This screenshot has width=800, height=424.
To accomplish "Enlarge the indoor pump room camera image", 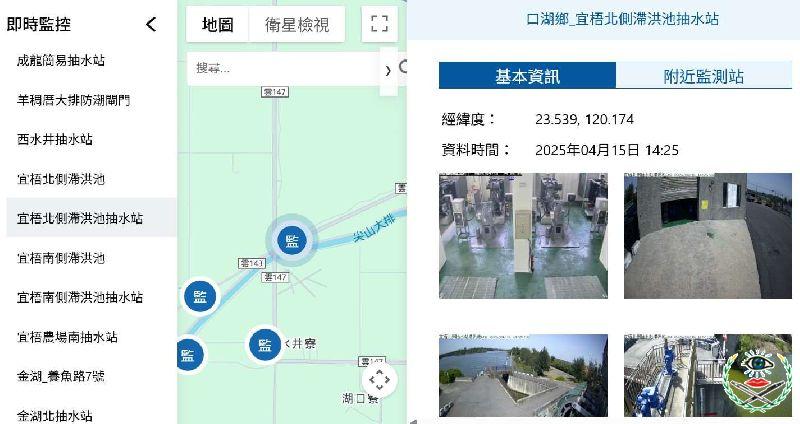I will (x=523, y=235).
